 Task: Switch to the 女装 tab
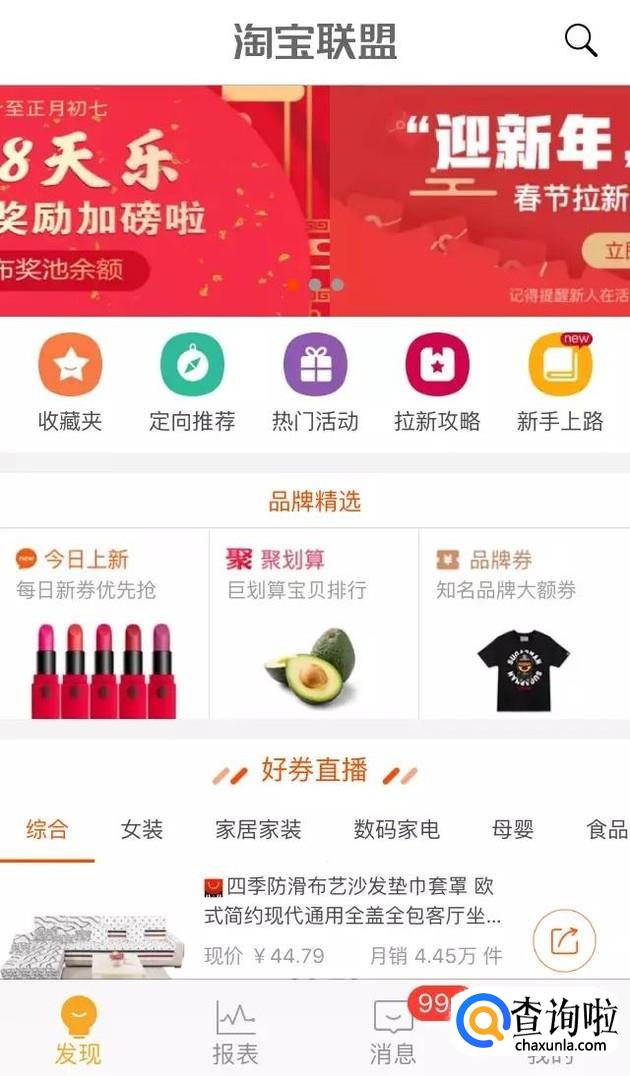tap(141, 829)
